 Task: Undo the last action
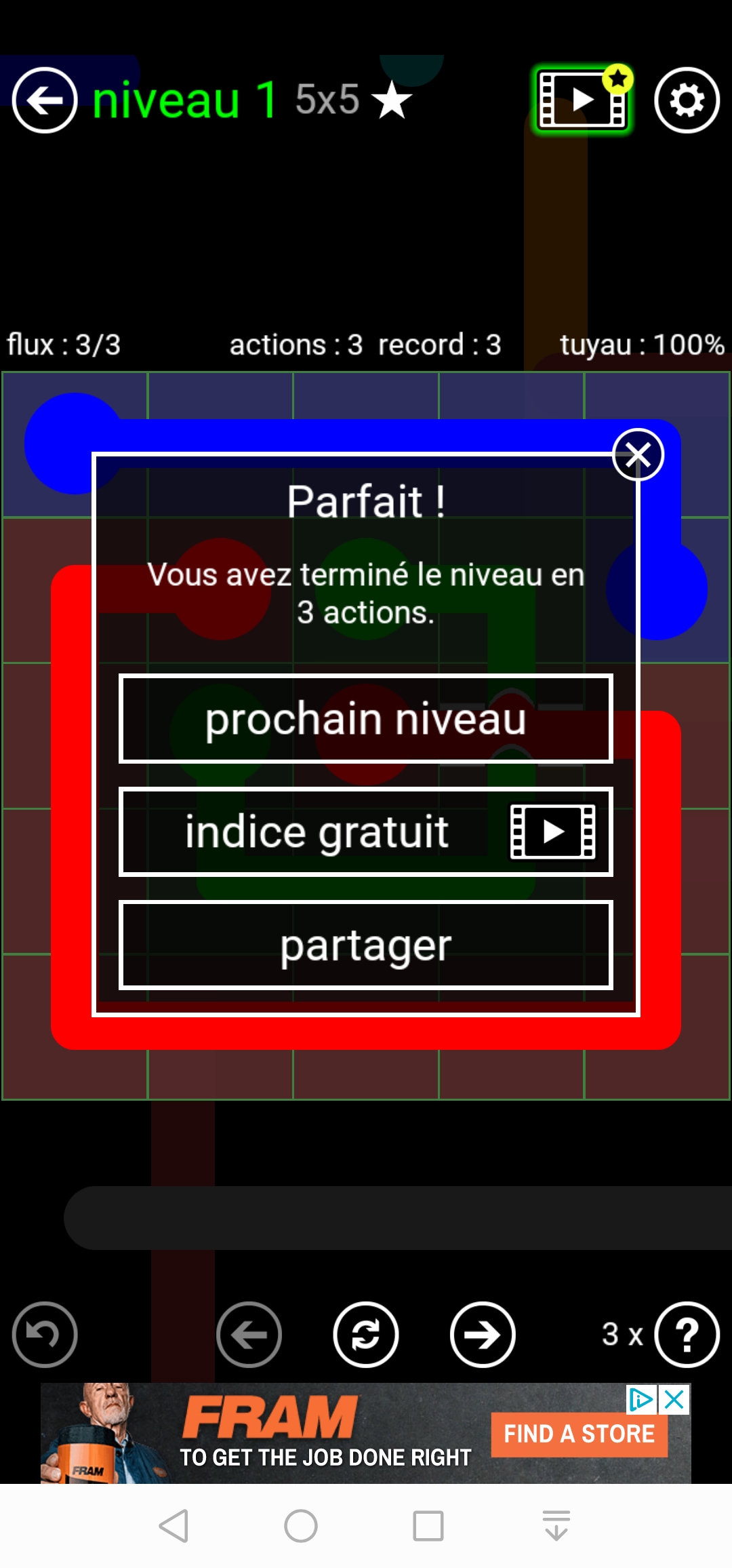coord(45,1335)
